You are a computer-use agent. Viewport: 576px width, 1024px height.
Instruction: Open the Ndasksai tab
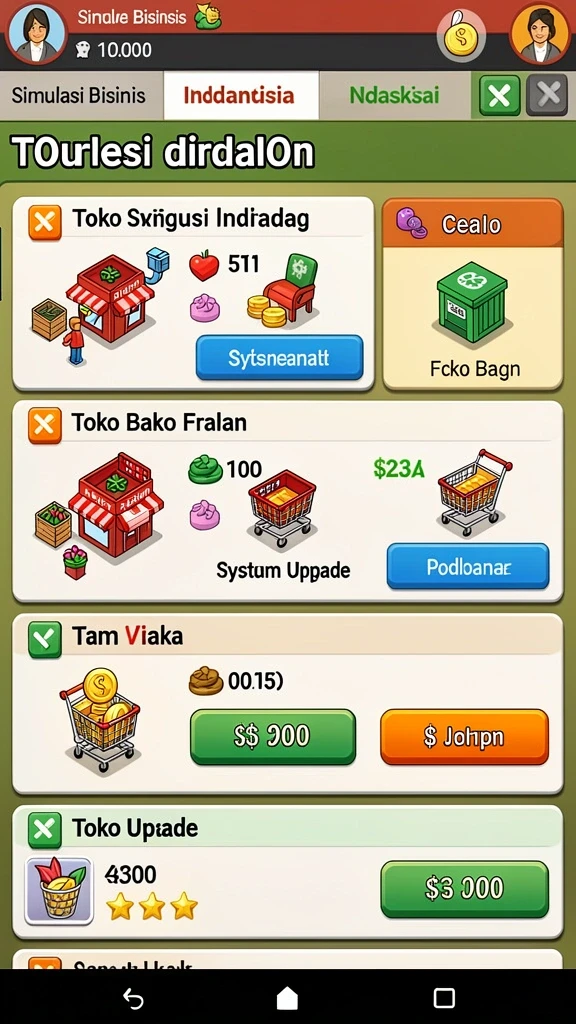pos(394,95)
